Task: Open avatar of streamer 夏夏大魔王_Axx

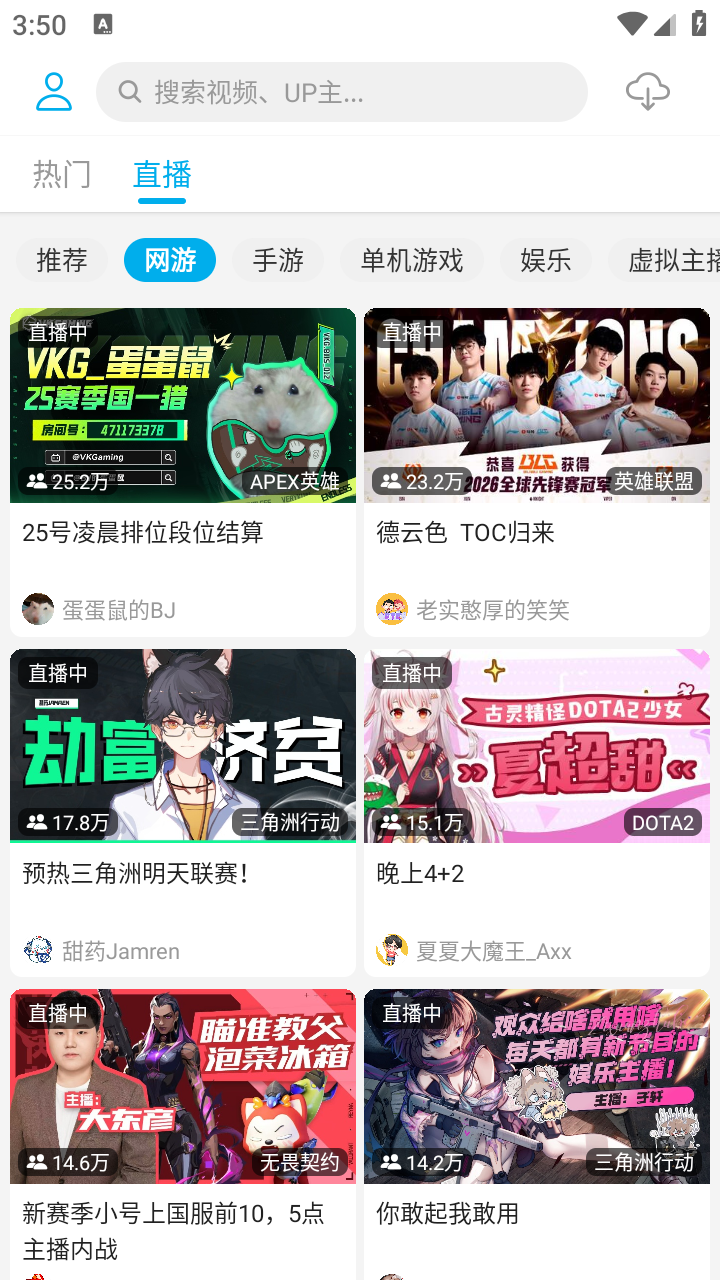Action: [x=390, y=949]
